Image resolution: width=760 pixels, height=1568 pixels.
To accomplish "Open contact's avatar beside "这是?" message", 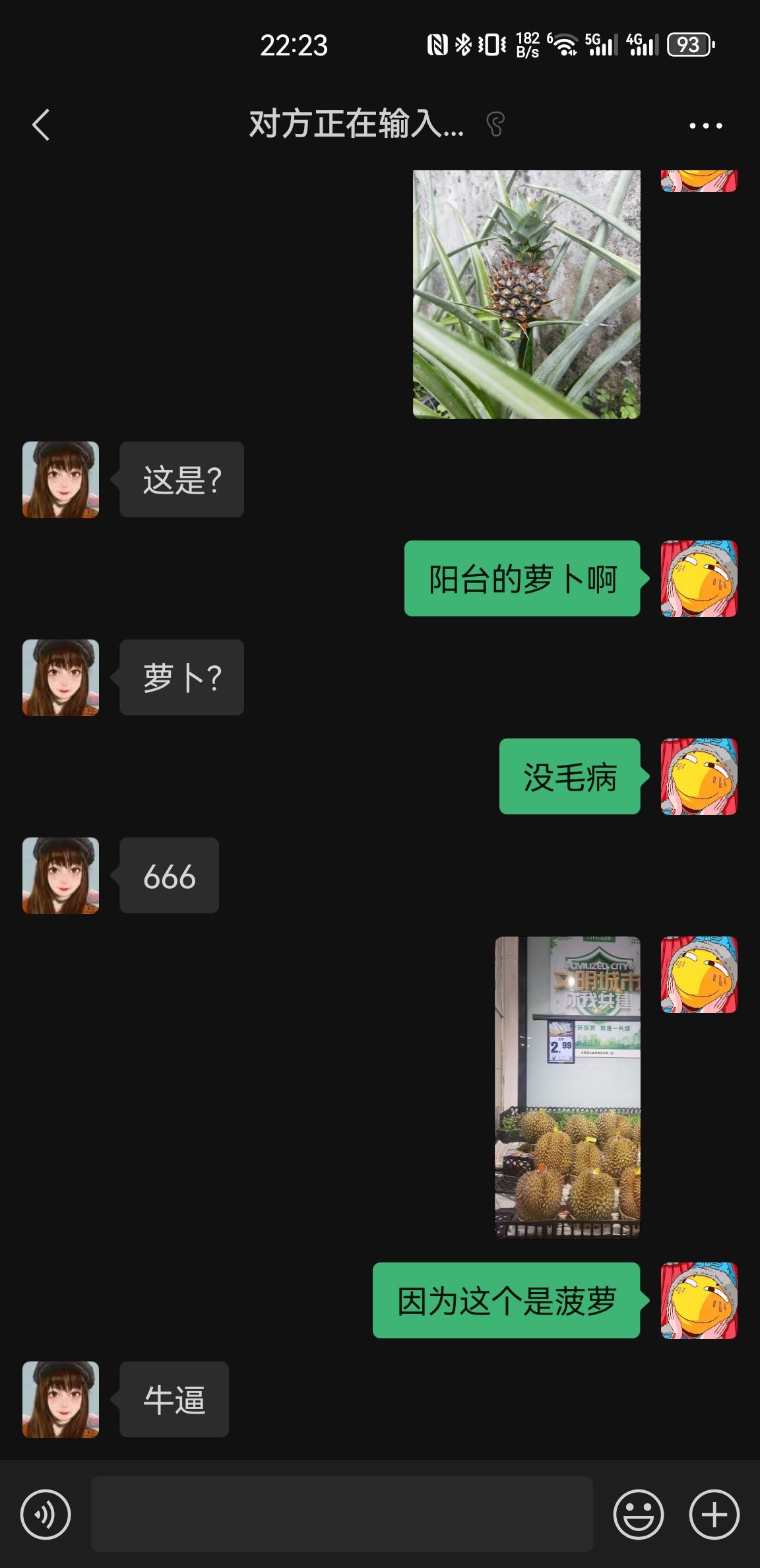I will point(61,480).
